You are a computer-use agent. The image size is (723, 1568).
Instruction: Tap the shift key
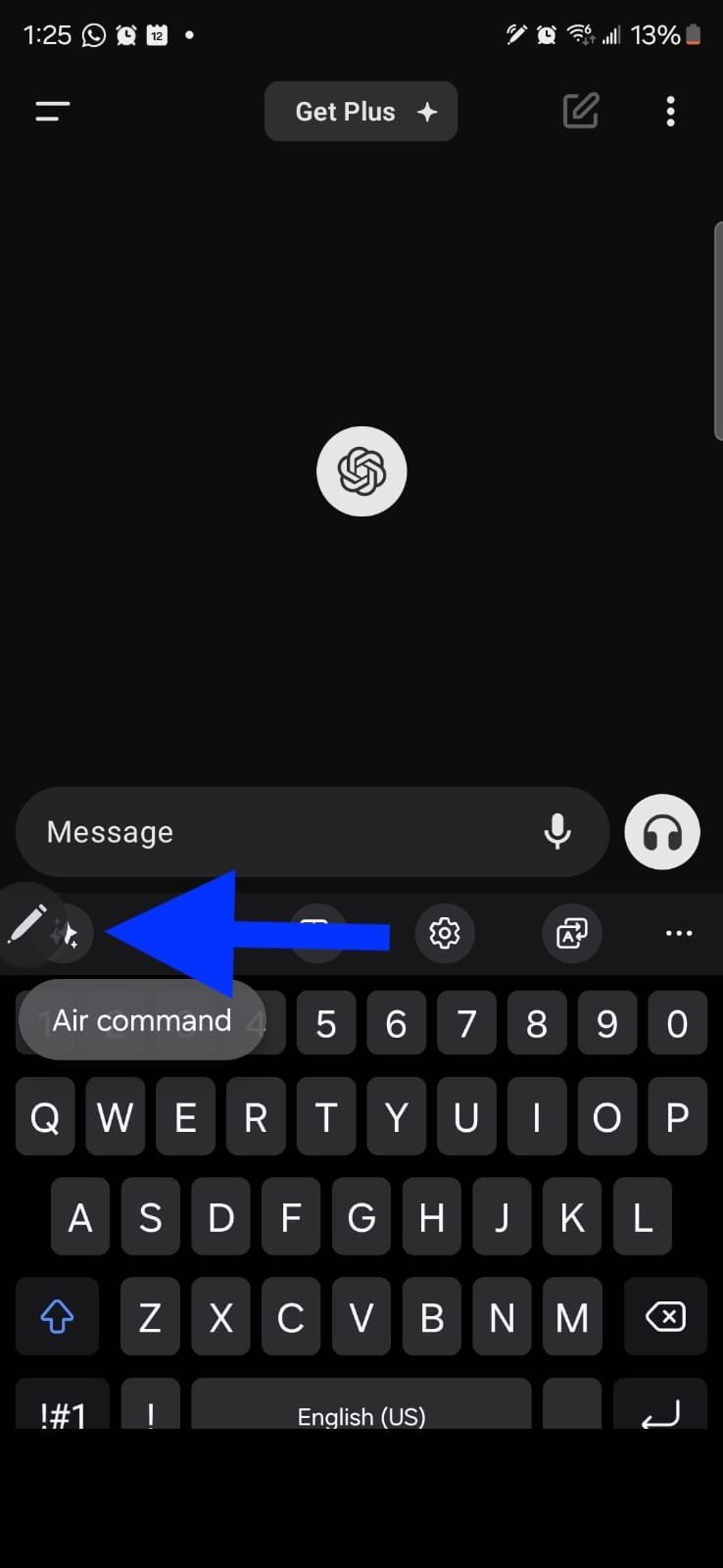tap(57, 1317)
